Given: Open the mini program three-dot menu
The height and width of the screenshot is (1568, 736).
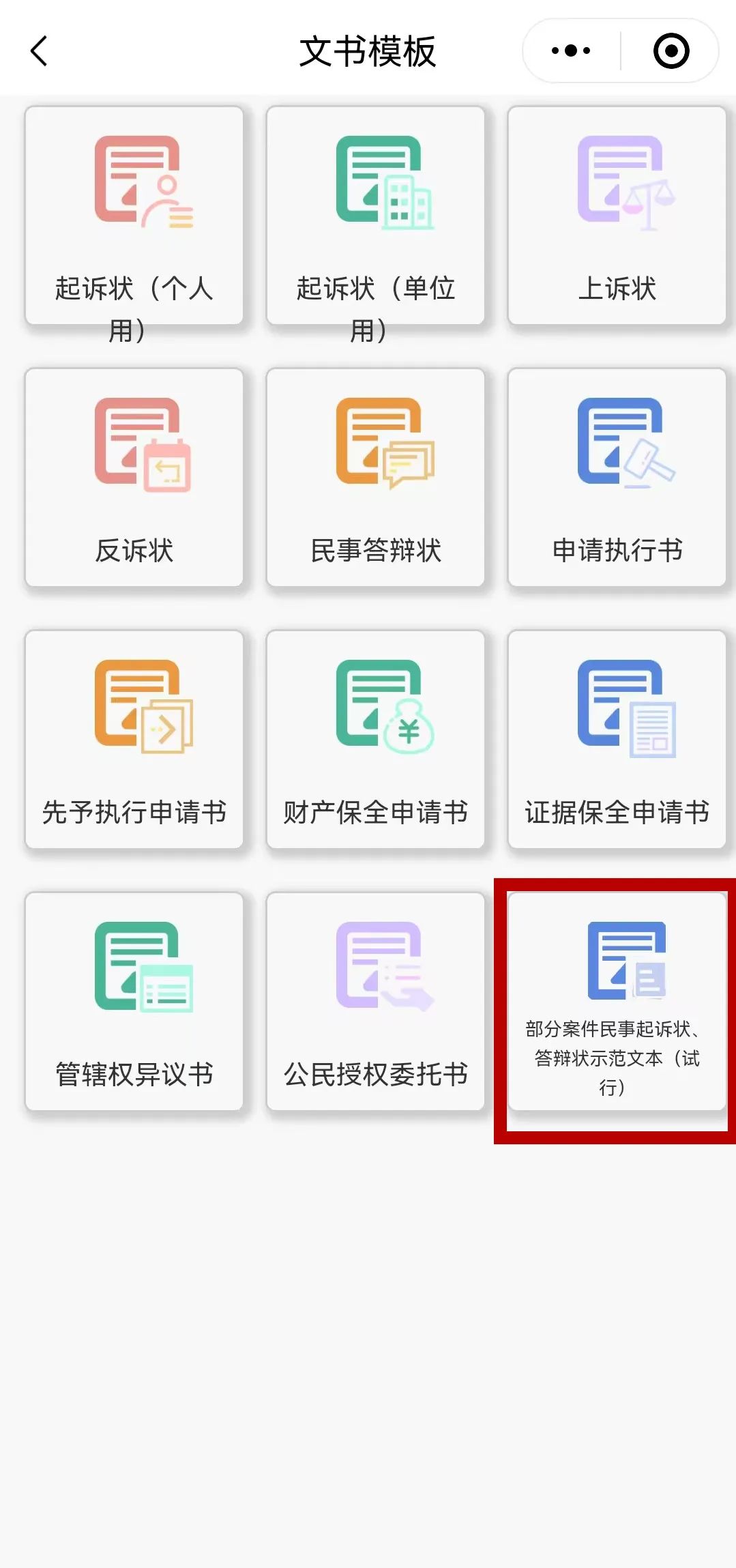Looking at the screenshot, I should (x=571, y=51).
